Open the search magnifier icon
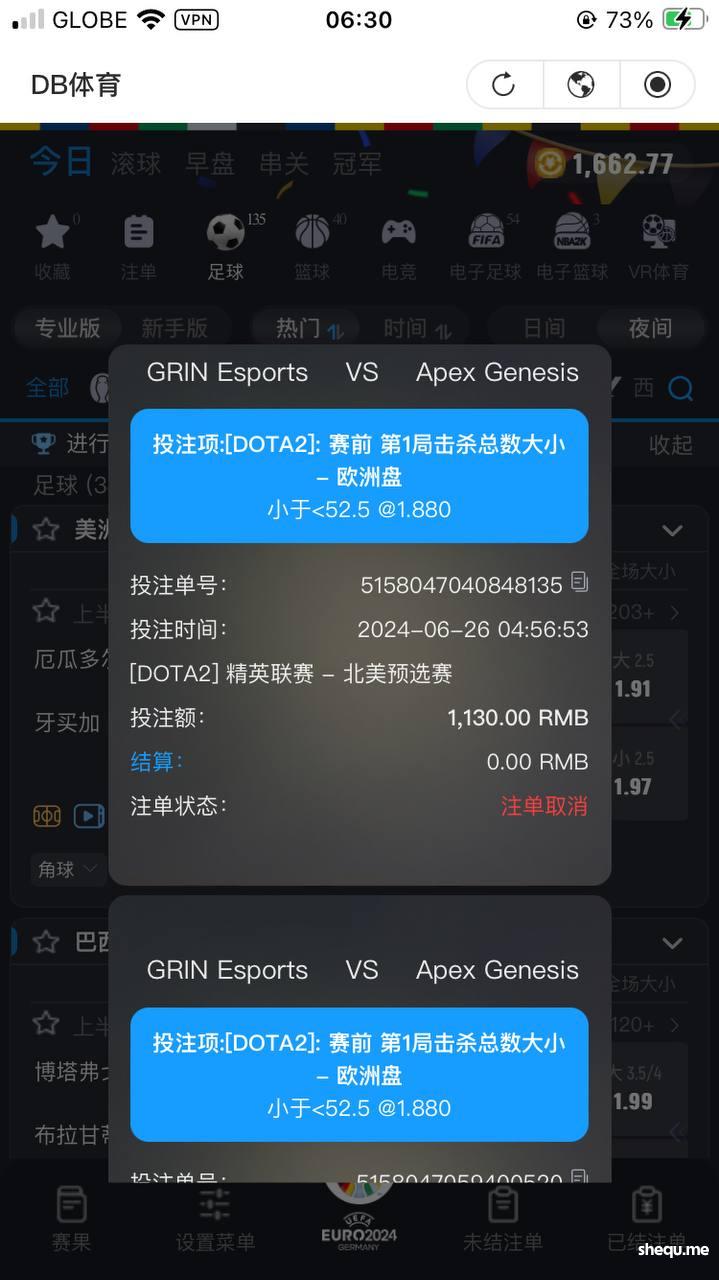The image size is (719, 1280). 681,388
